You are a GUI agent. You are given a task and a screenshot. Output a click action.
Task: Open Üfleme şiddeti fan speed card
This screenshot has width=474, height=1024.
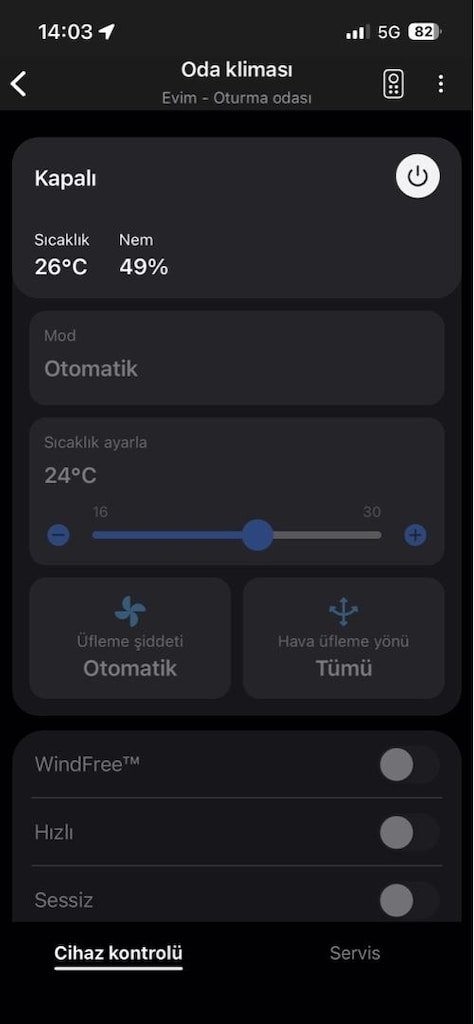tap(130, 638)
